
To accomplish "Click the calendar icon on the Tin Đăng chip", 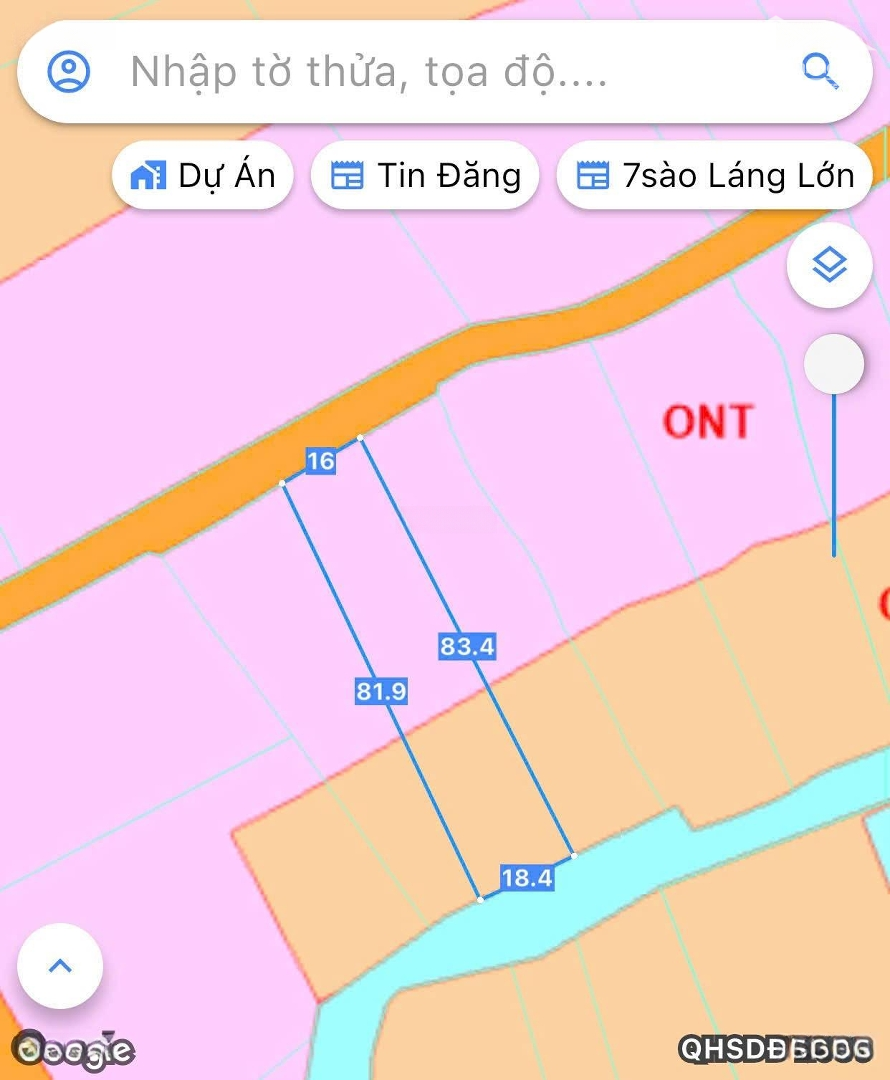I will pyautogui.click(x=349, y=174).
